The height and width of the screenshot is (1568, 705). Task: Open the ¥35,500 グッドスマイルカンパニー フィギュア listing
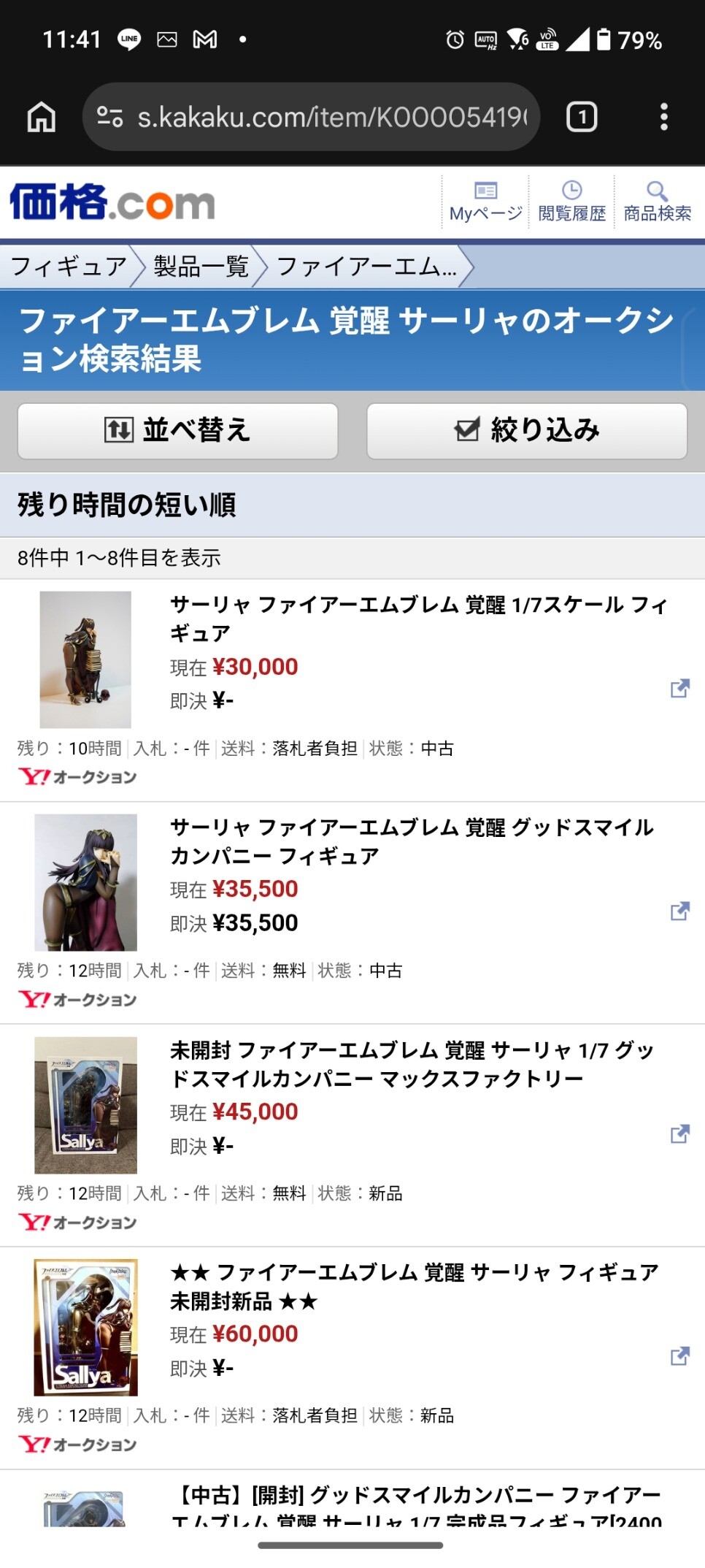(x=412, y=841)
